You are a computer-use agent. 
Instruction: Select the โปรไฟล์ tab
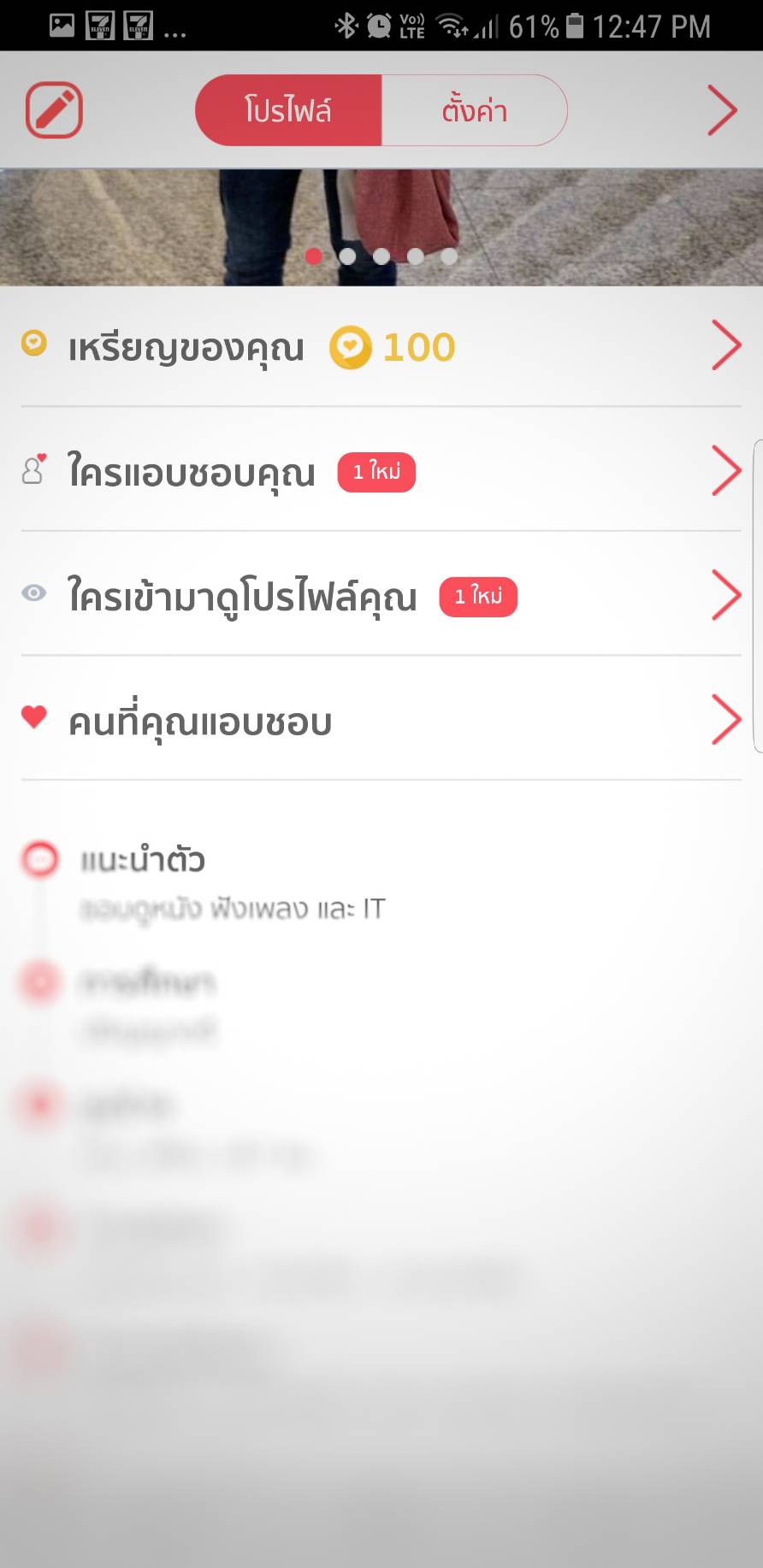(288, 110)
